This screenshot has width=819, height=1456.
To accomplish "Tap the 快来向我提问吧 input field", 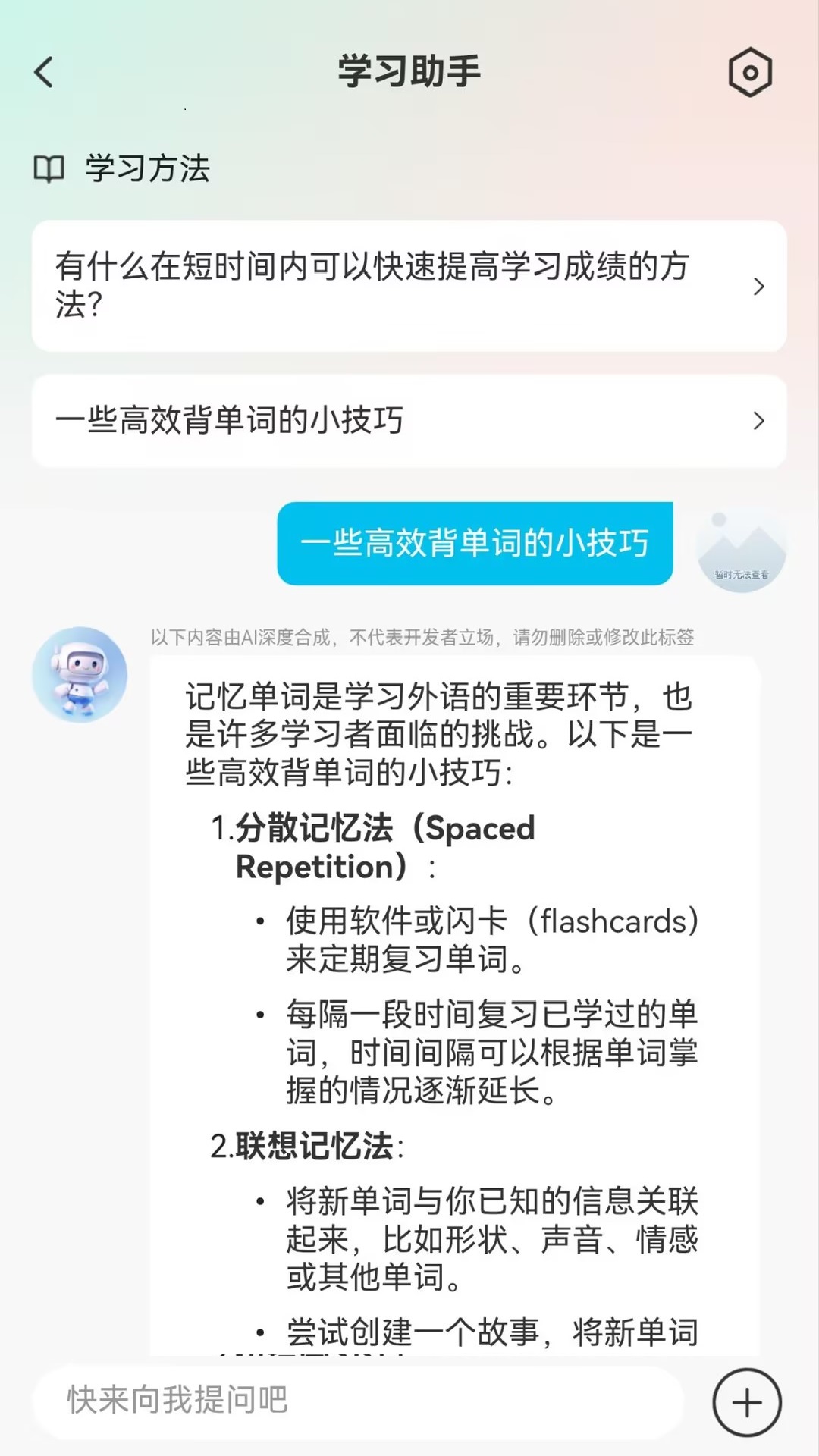I will point(356,1401).
